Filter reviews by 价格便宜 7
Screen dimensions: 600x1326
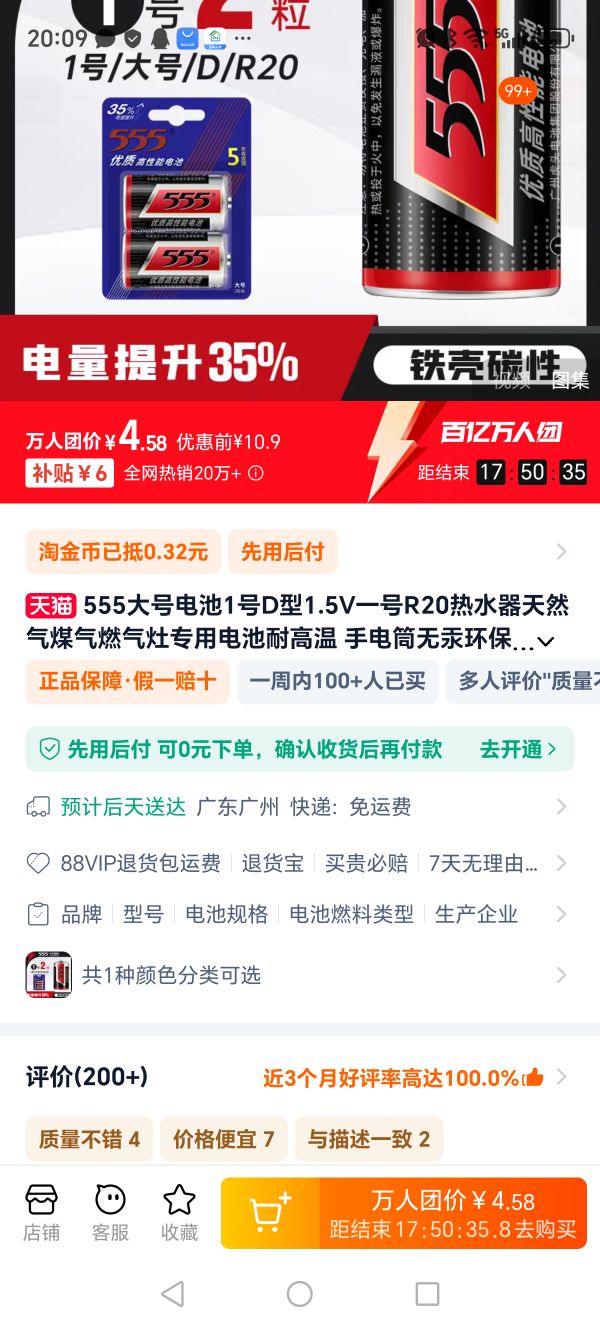pyautogui.click(x=224, y=1139)
